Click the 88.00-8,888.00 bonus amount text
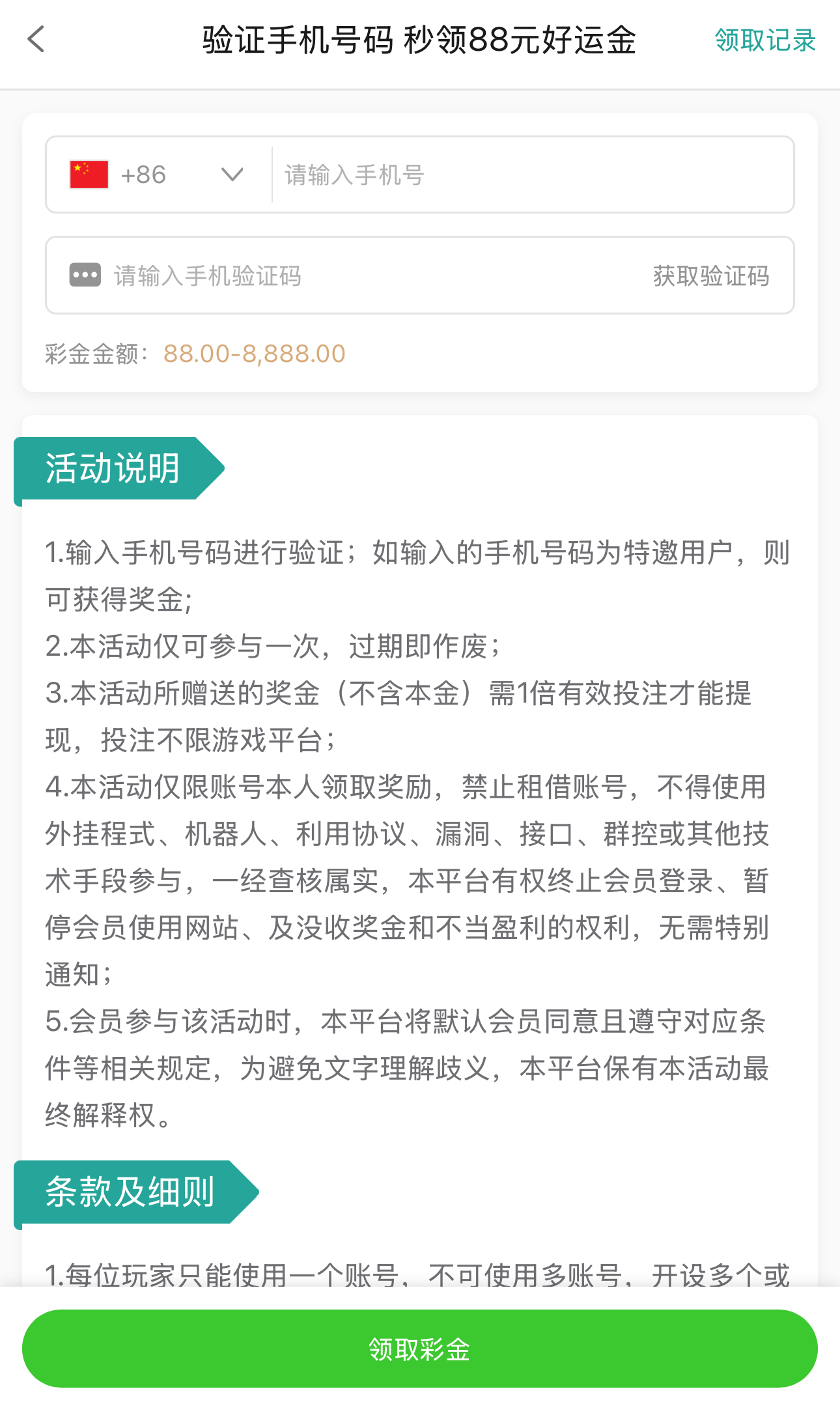 point(253,352)
